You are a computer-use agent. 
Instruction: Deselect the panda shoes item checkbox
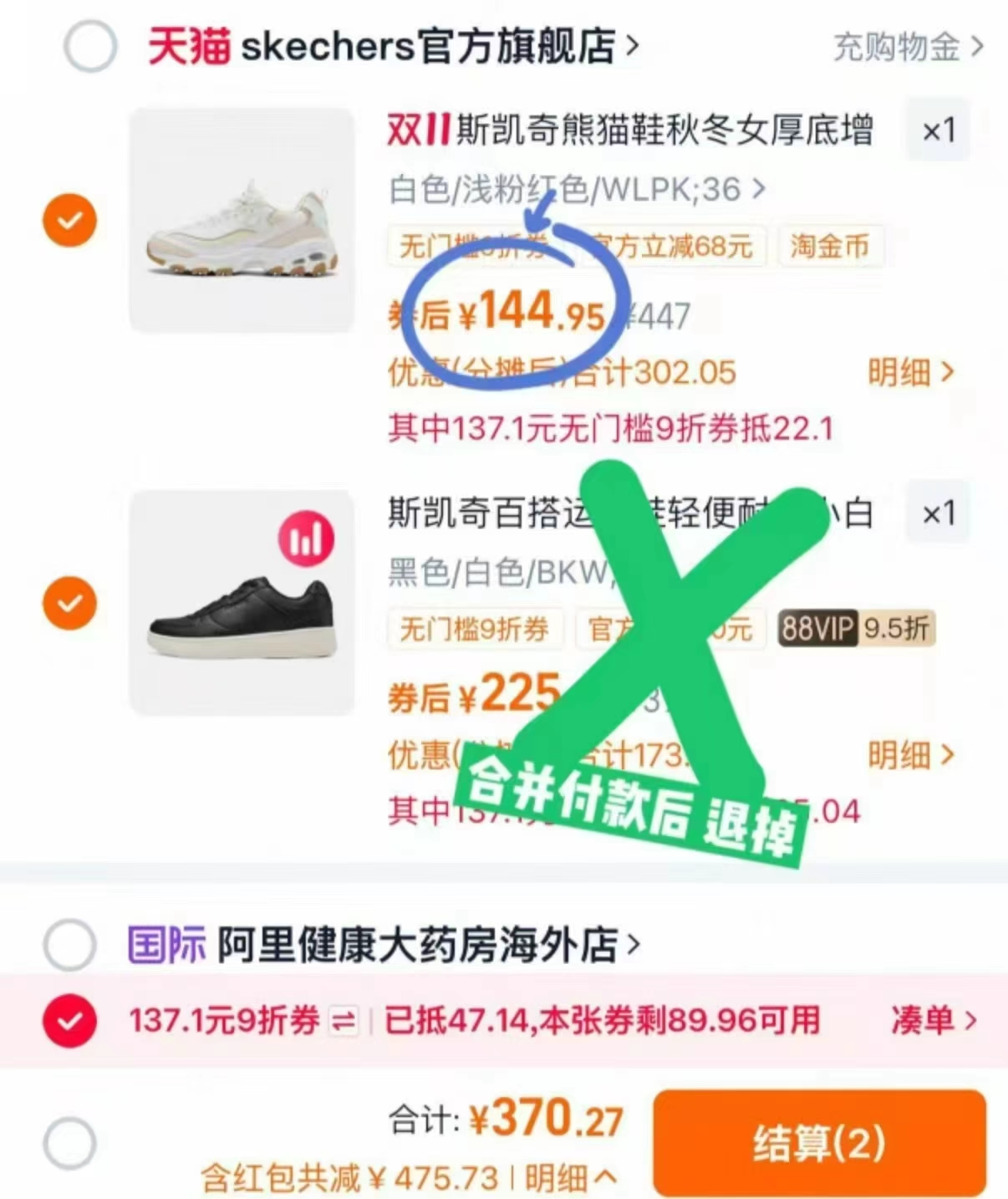[x=69, y=220]
